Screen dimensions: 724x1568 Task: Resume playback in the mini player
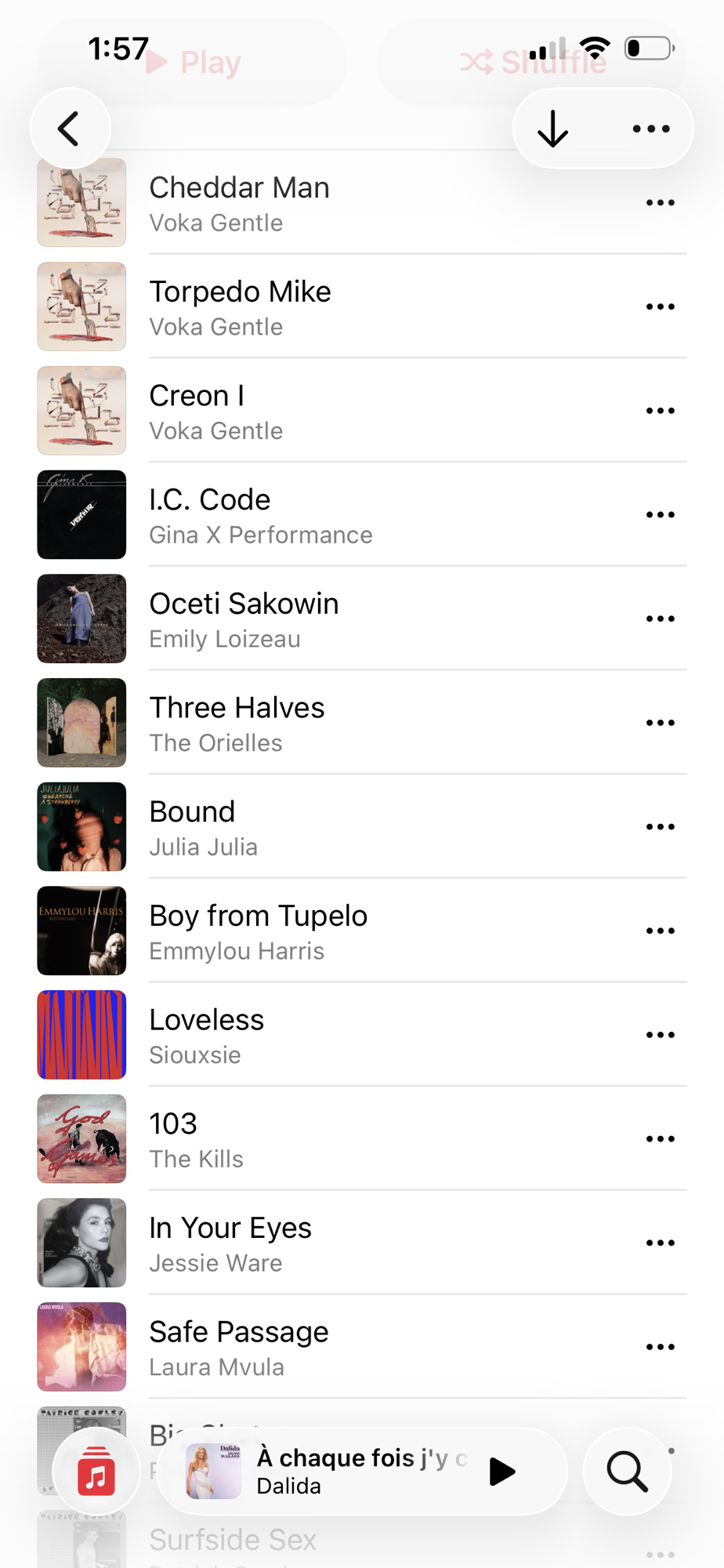[x=501, y=1472]
